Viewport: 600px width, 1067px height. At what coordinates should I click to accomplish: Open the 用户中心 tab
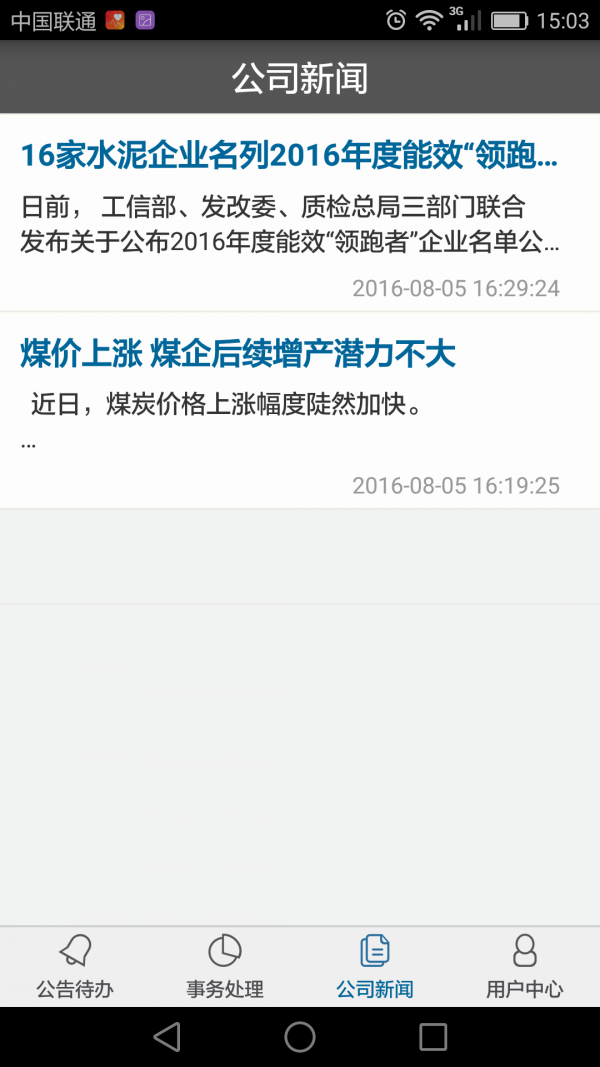point(525,966)
